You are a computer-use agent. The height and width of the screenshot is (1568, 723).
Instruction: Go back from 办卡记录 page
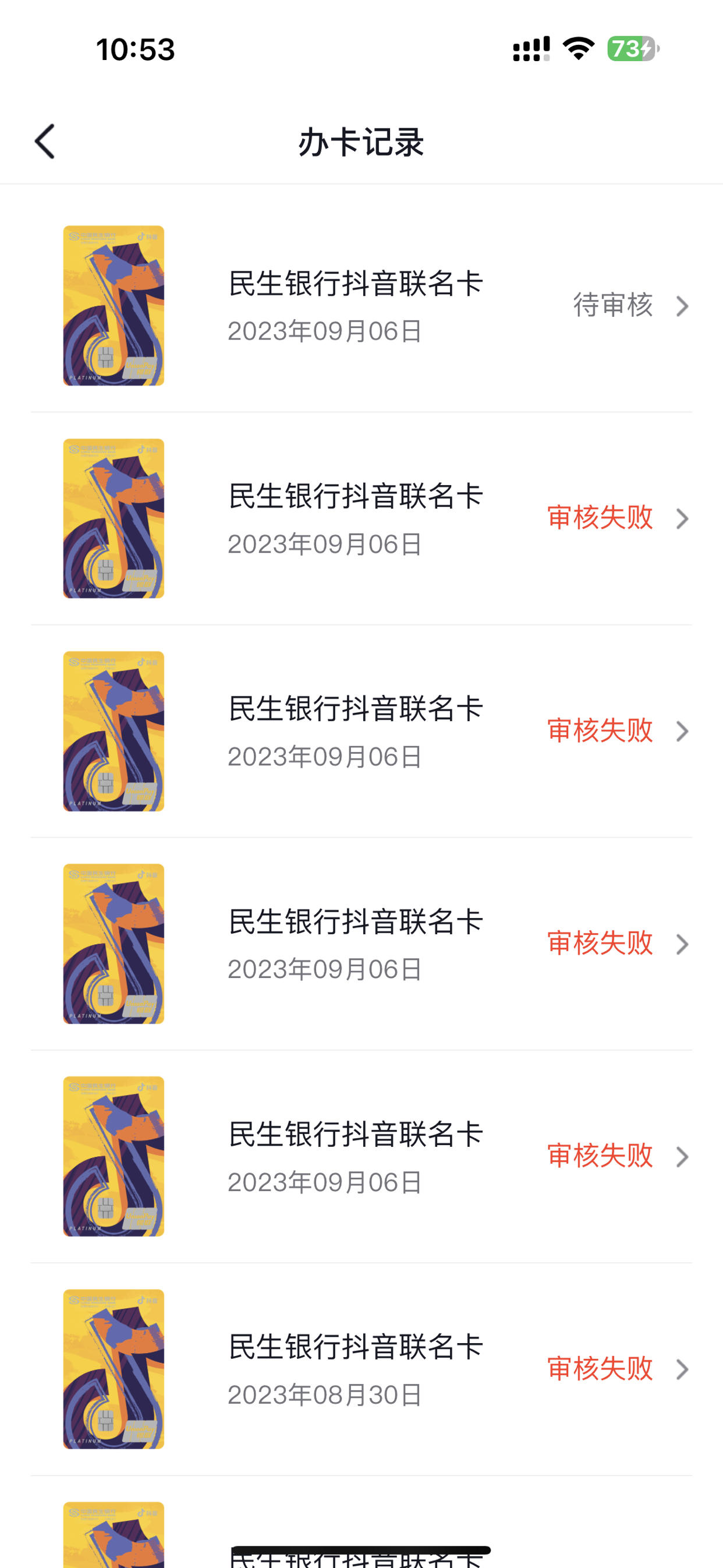coord(44,142)
